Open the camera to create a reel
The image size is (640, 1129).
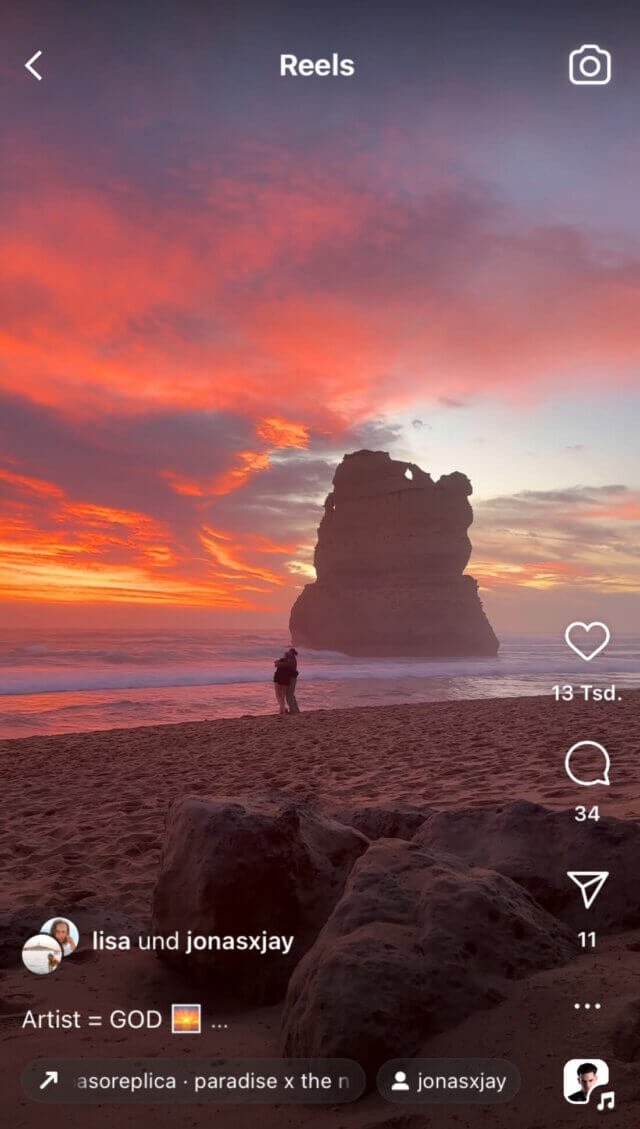[x=590, y=65]
